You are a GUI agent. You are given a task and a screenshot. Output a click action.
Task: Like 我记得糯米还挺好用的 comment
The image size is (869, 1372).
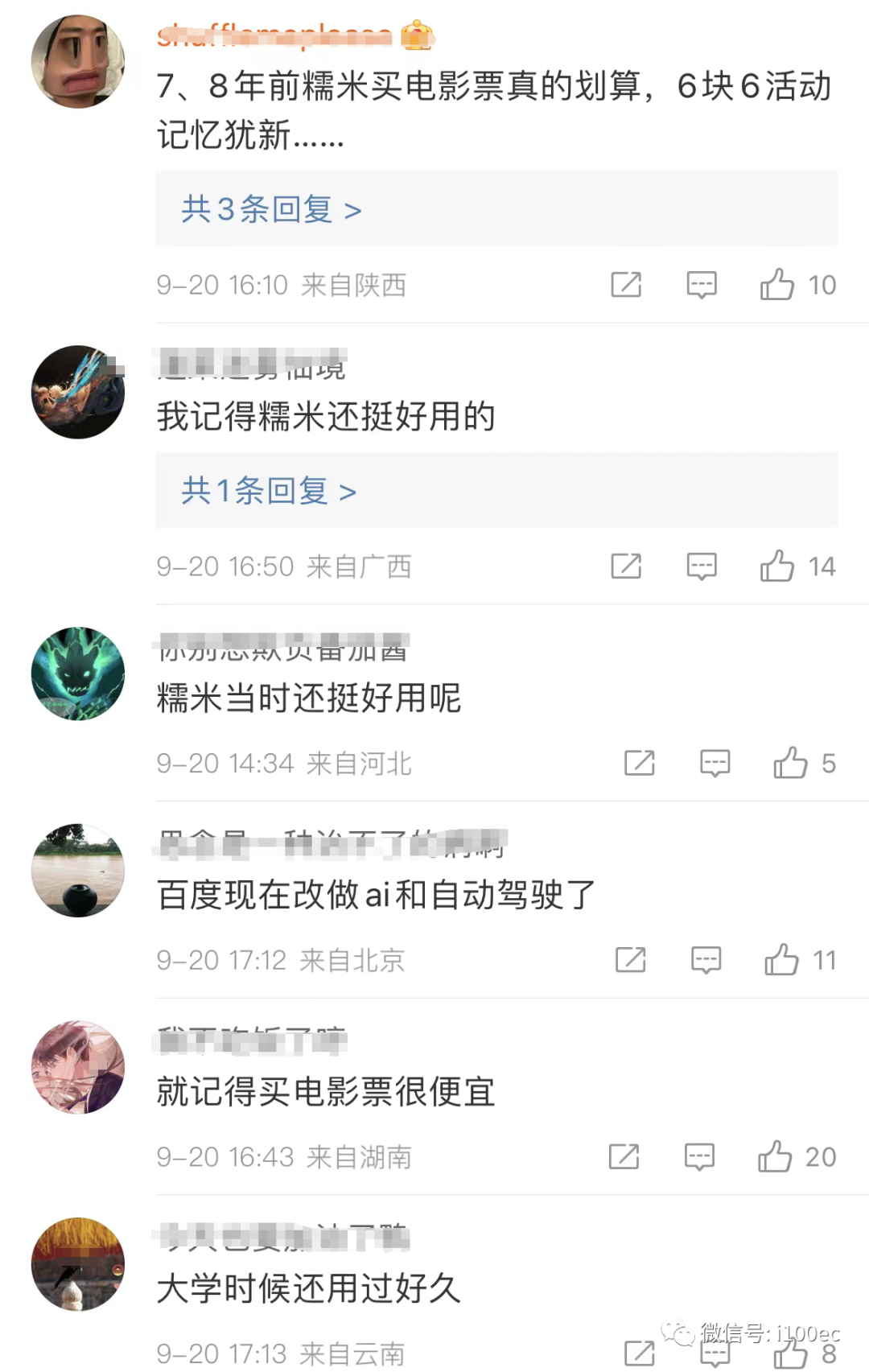tap(777, 567)
